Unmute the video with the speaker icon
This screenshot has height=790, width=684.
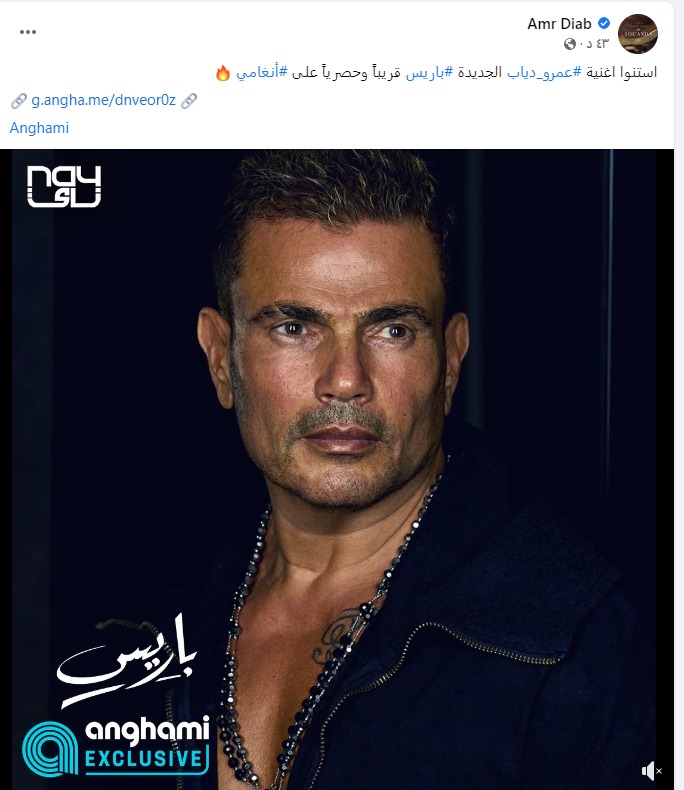(651, 770)
